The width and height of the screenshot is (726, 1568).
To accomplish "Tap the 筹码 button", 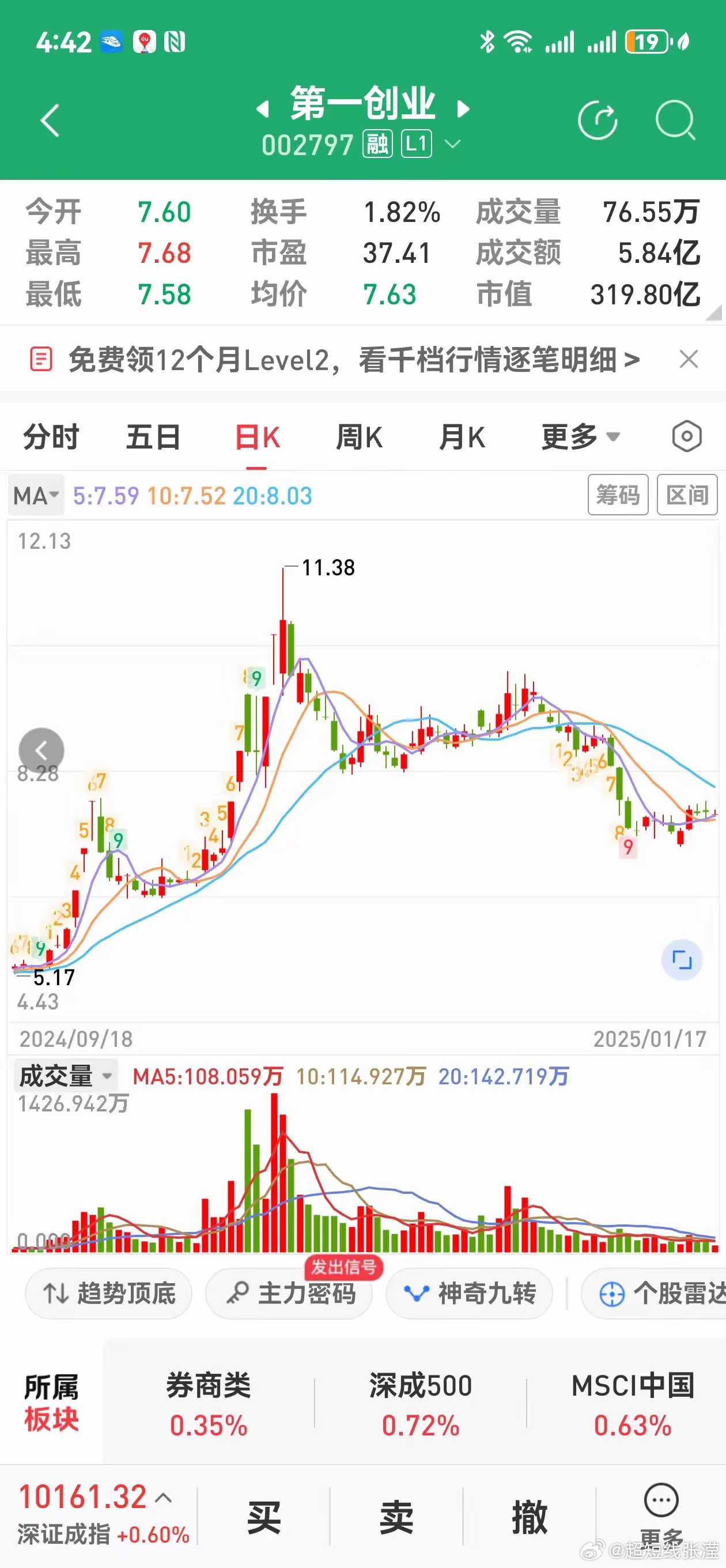I will 618,495.
